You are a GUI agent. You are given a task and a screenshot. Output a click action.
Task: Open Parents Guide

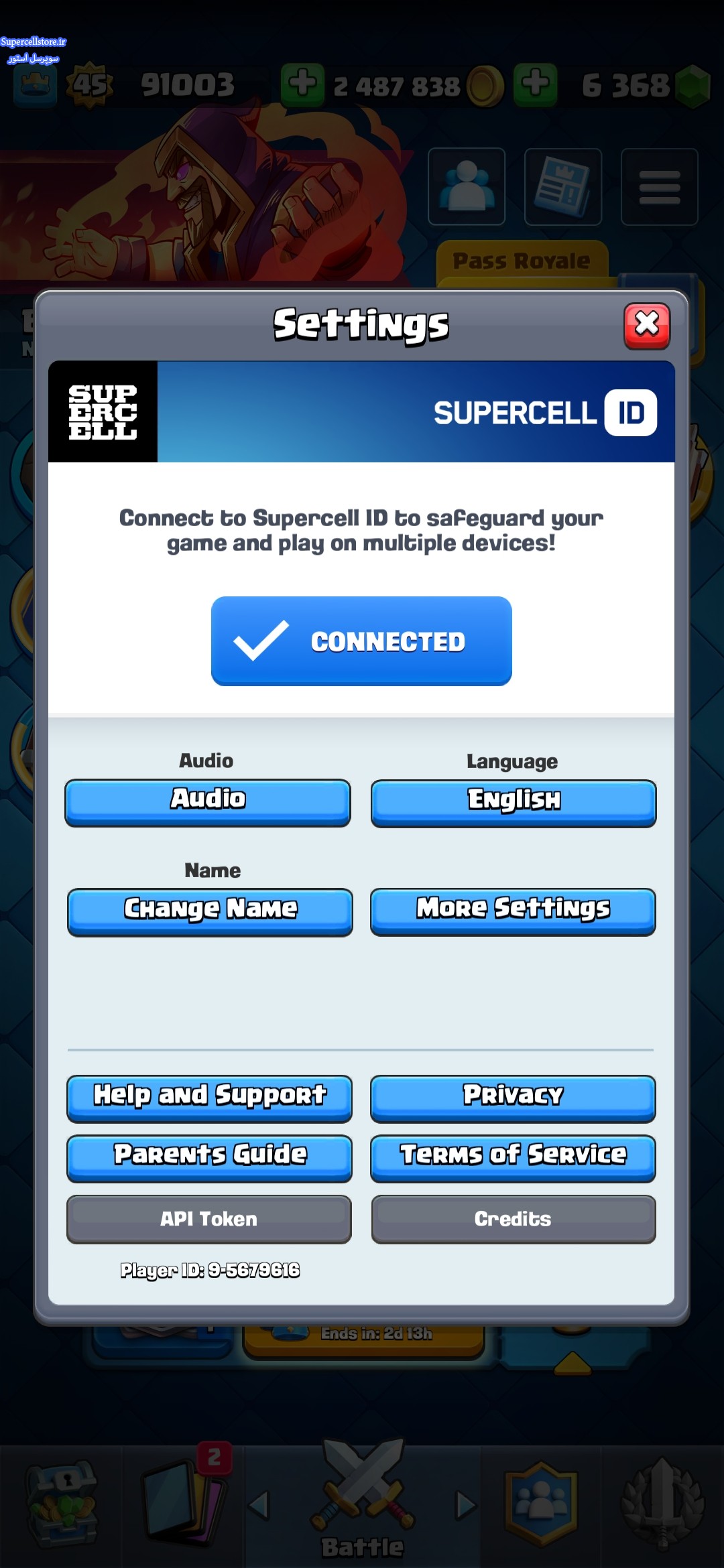pos(209,1158)
